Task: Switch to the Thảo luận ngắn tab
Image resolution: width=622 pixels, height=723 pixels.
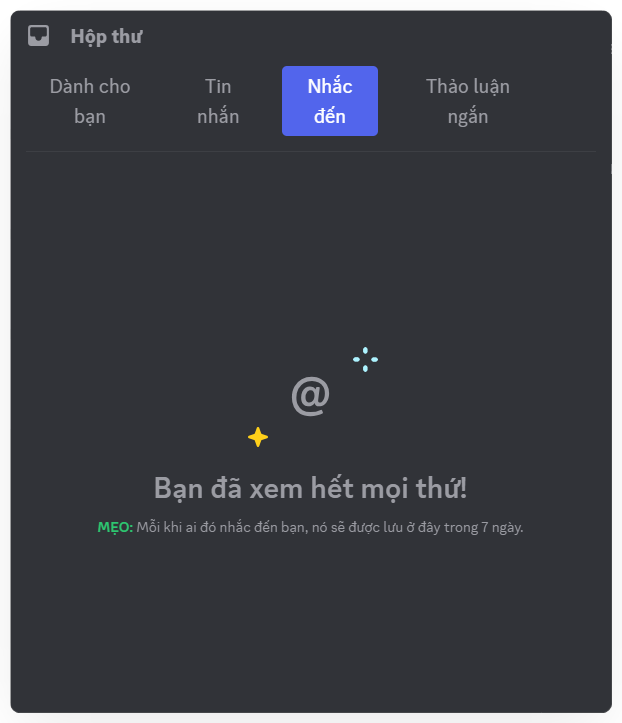Action: (467, 101)
